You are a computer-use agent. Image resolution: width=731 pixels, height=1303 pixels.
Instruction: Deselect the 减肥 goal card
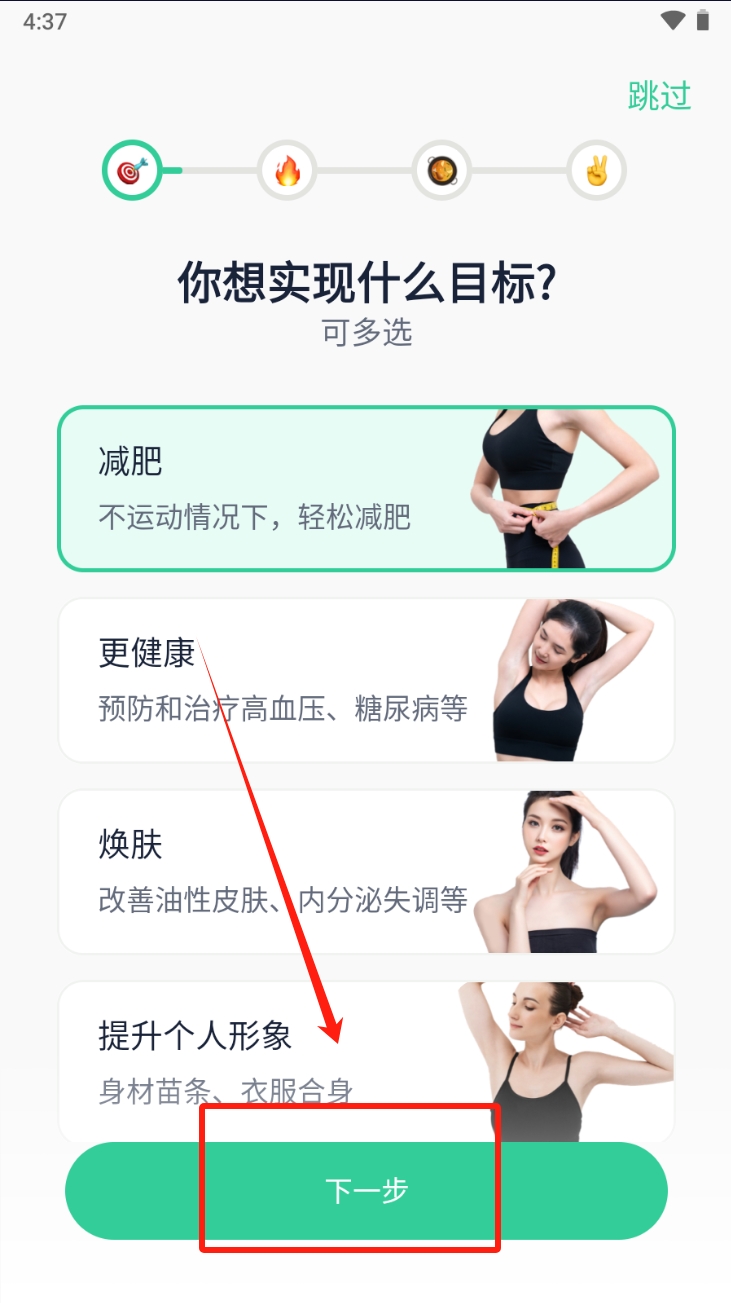(x=366, y=489)
